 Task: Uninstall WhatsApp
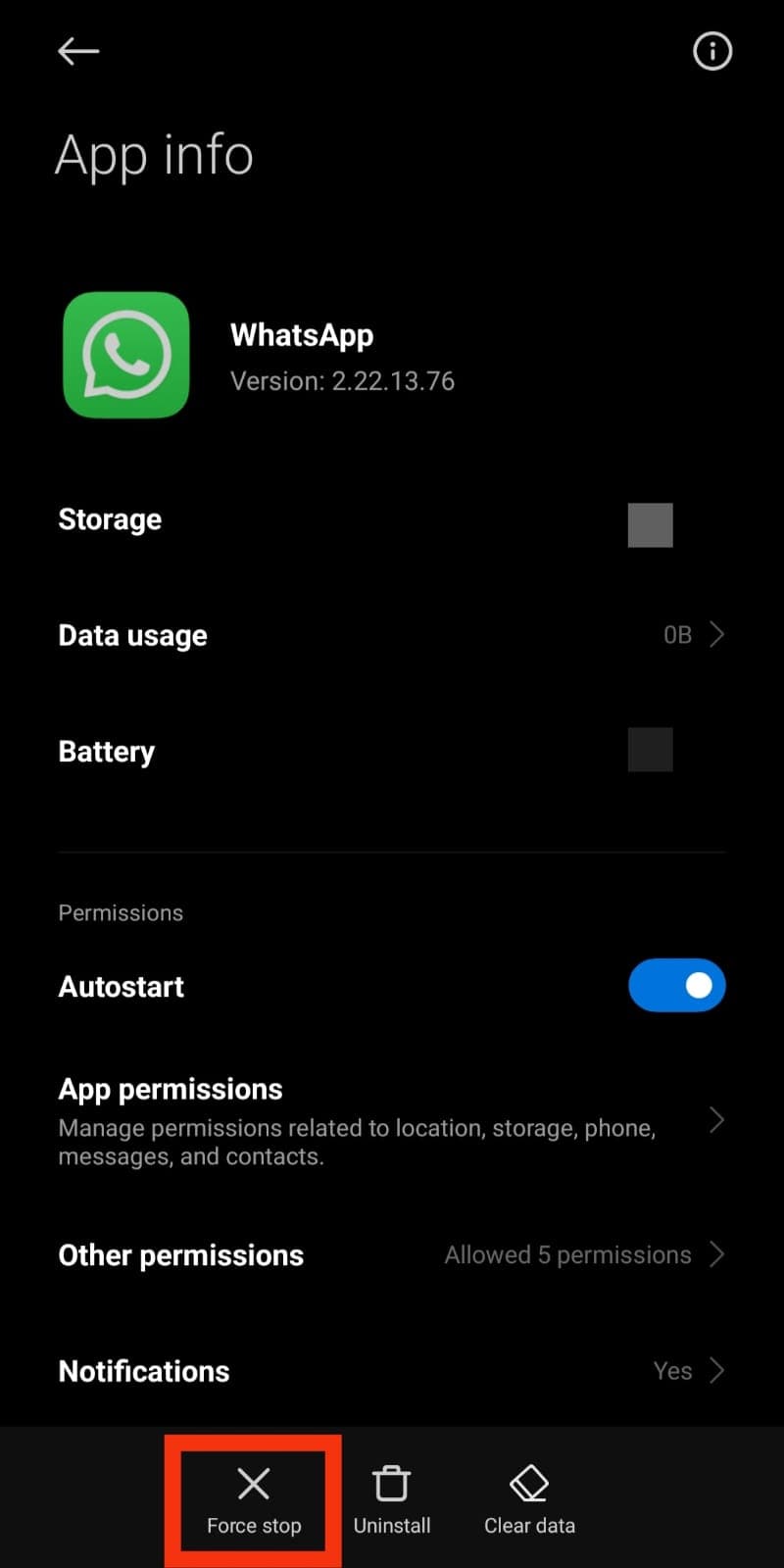[392, 1501]
